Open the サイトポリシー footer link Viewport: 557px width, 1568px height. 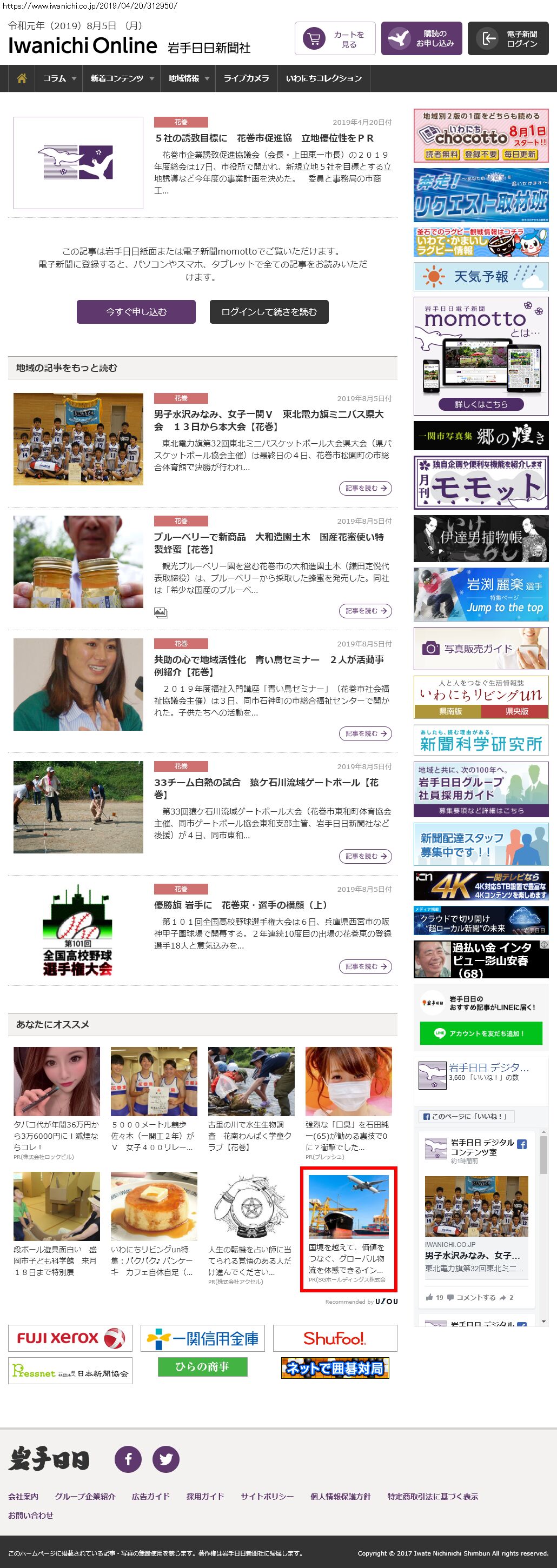click(x=267, y=1496)
